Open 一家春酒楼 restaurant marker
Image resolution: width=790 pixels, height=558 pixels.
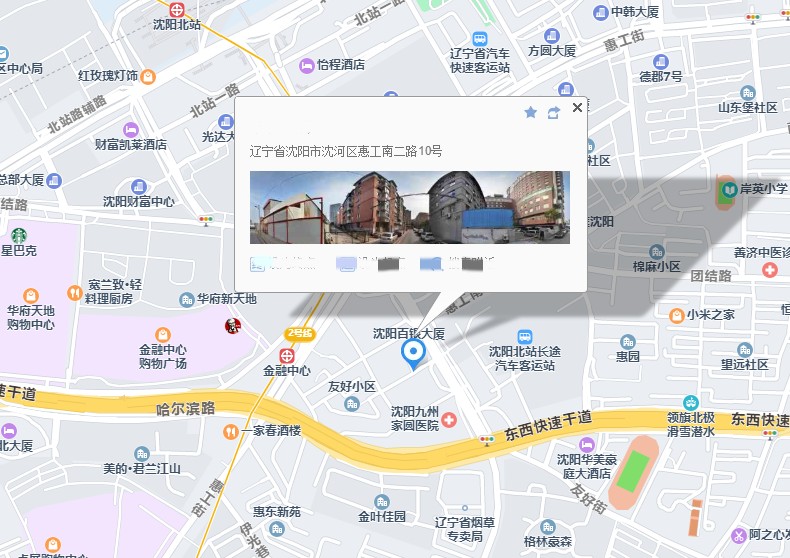click(x=230, y=432)
